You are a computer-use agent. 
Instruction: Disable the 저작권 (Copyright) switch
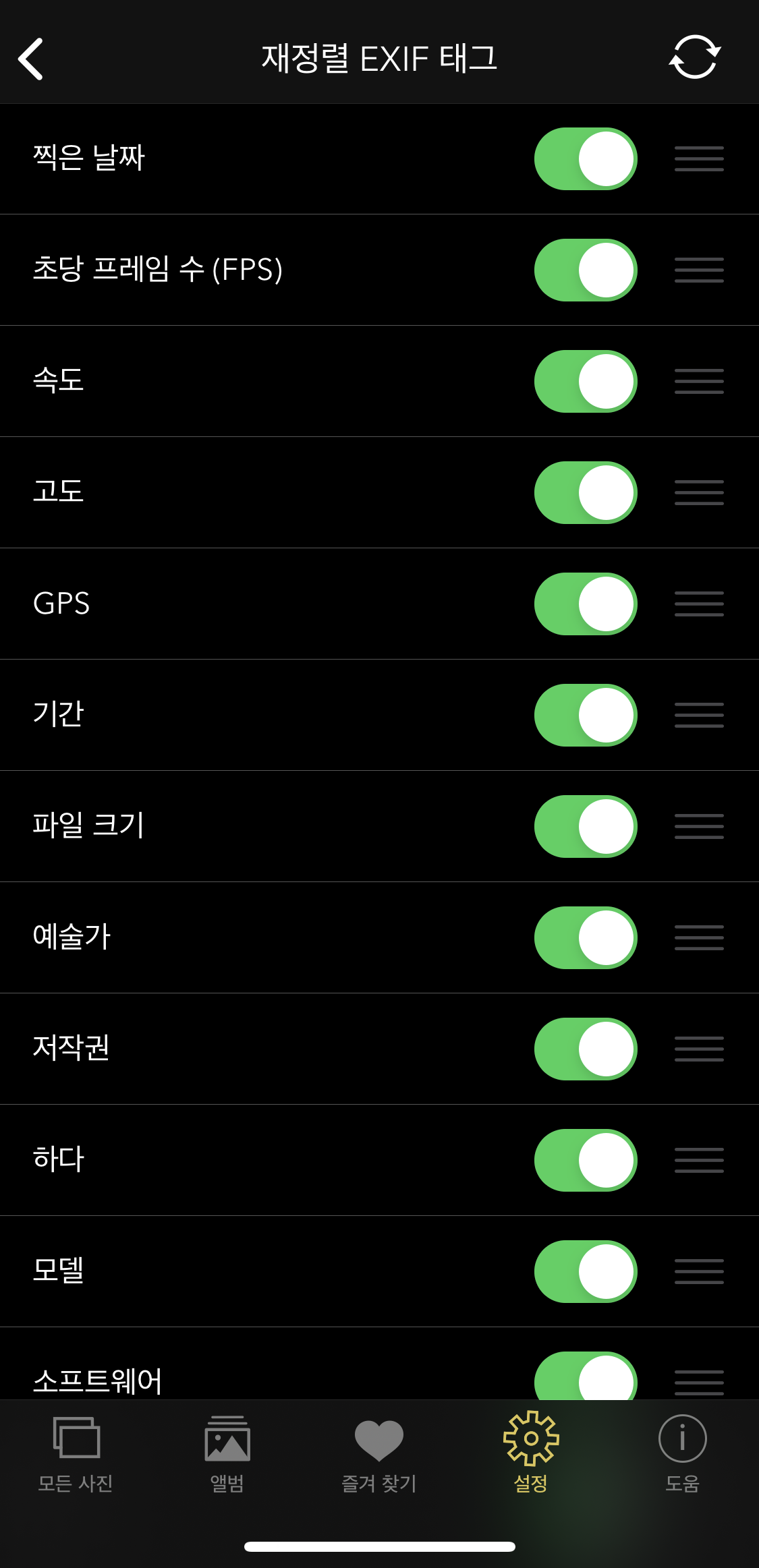pos(585,1049)
